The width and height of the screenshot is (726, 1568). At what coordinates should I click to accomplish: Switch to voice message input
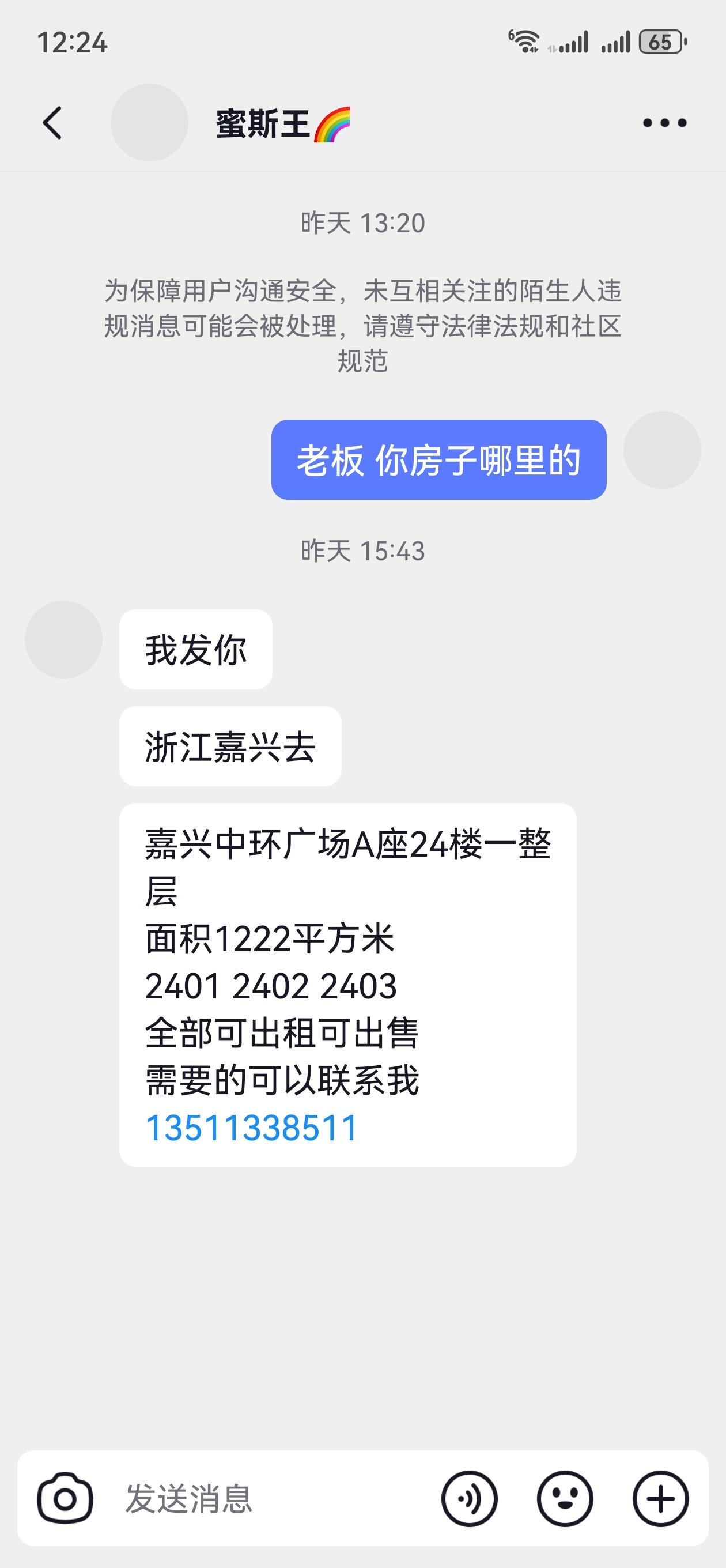(x=469, y=1499)
